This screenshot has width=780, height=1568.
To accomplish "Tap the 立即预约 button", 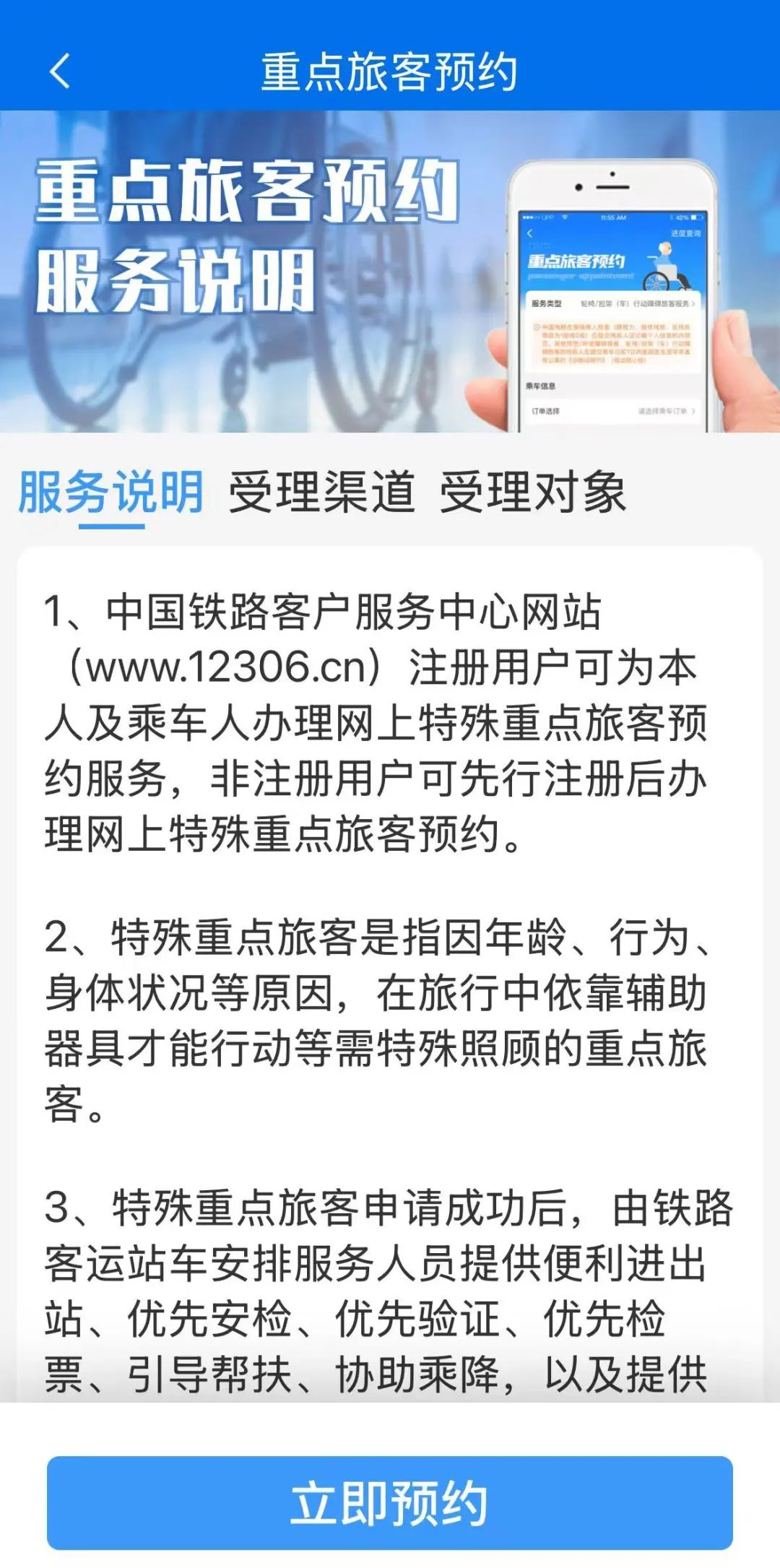I will point(390,1503).
